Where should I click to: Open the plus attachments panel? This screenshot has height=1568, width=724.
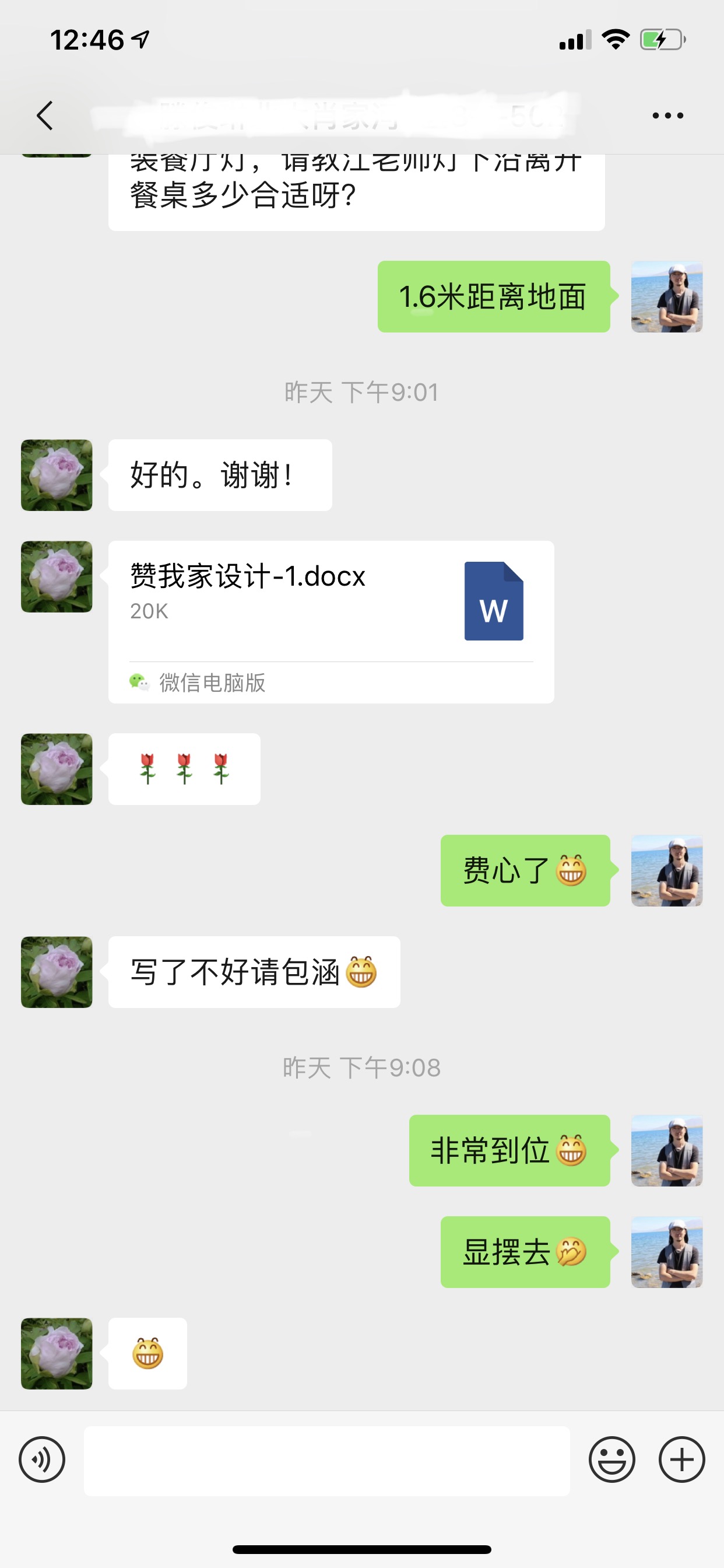click(x=681, y=1459)
